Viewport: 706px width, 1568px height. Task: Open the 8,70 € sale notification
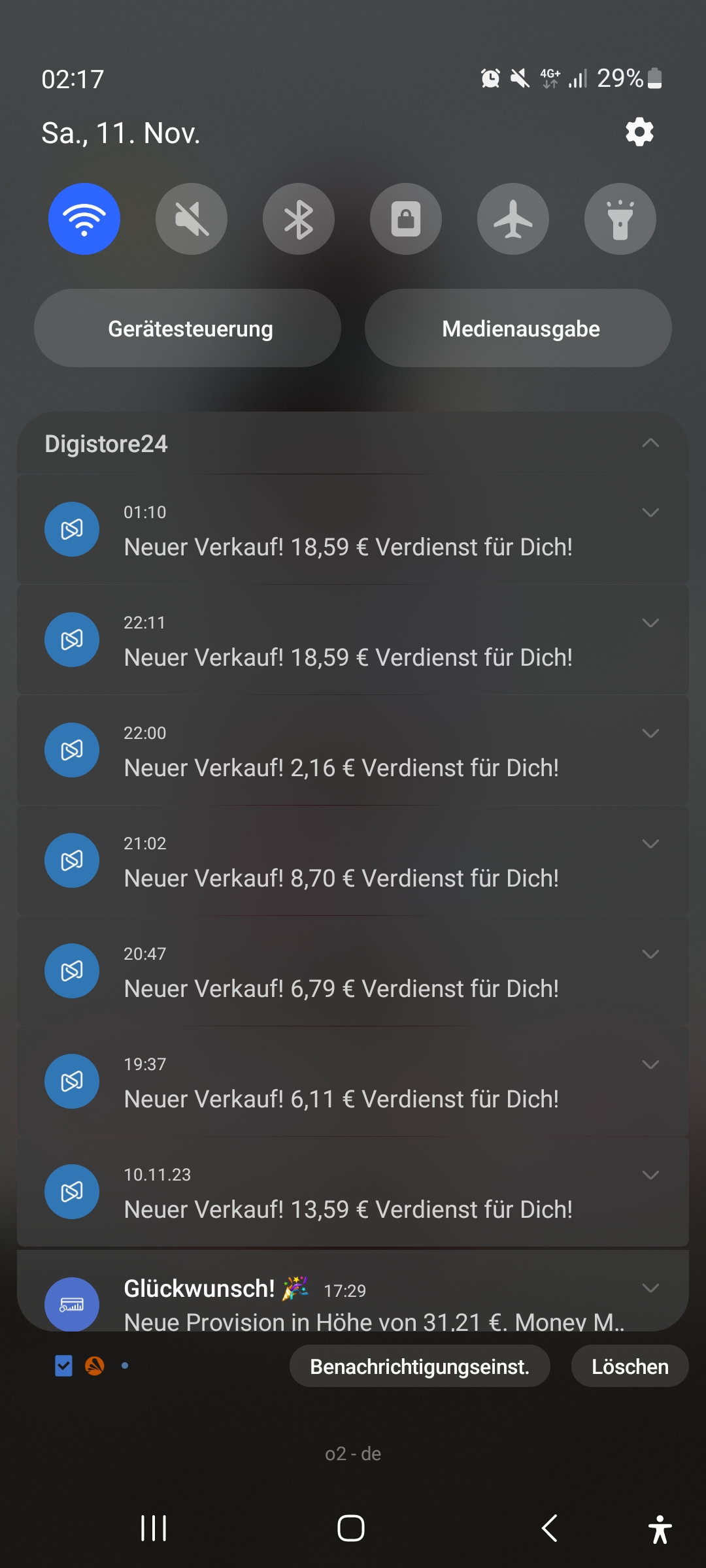point(341,877)
